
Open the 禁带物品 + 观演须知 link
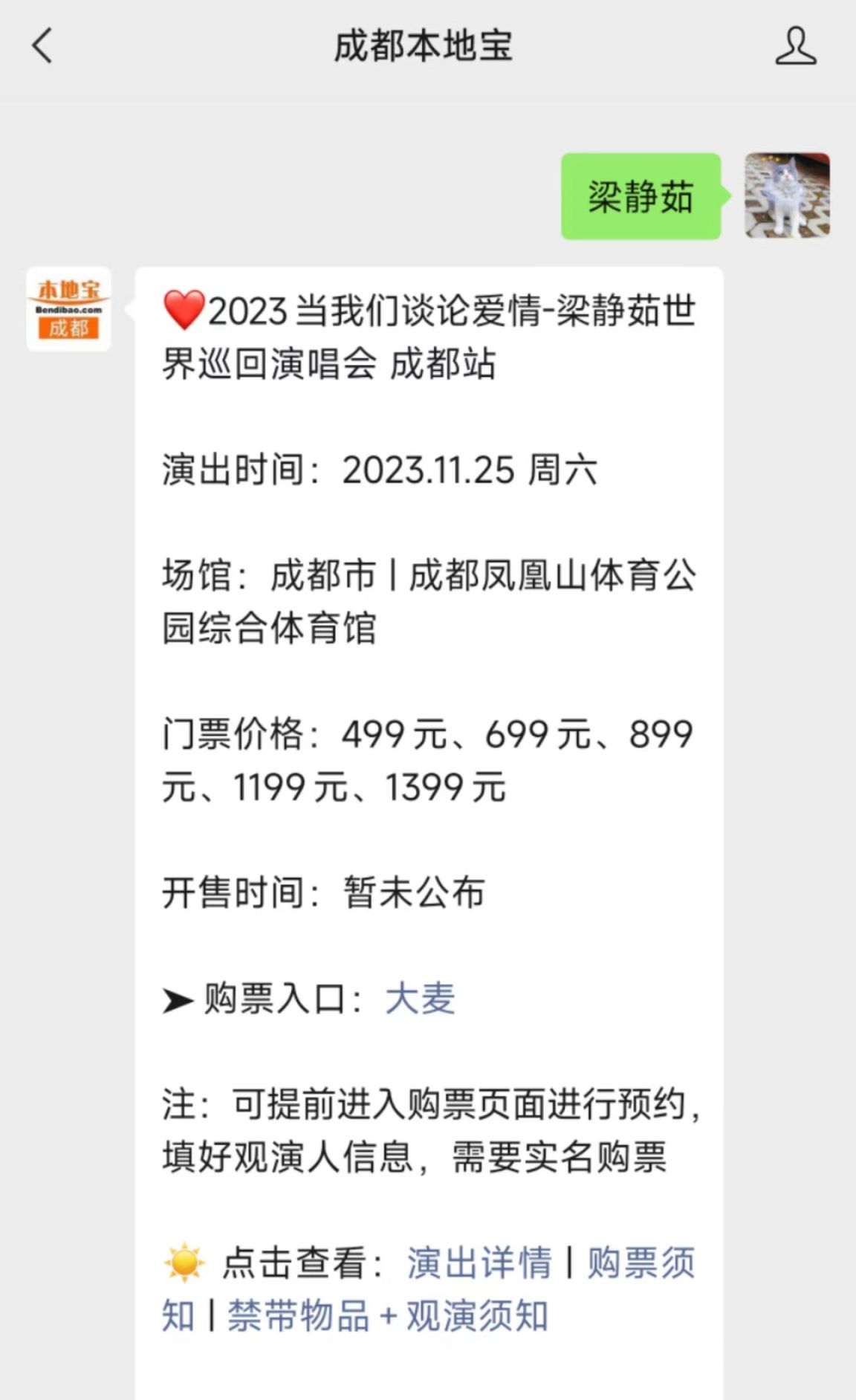point(388,1316)
